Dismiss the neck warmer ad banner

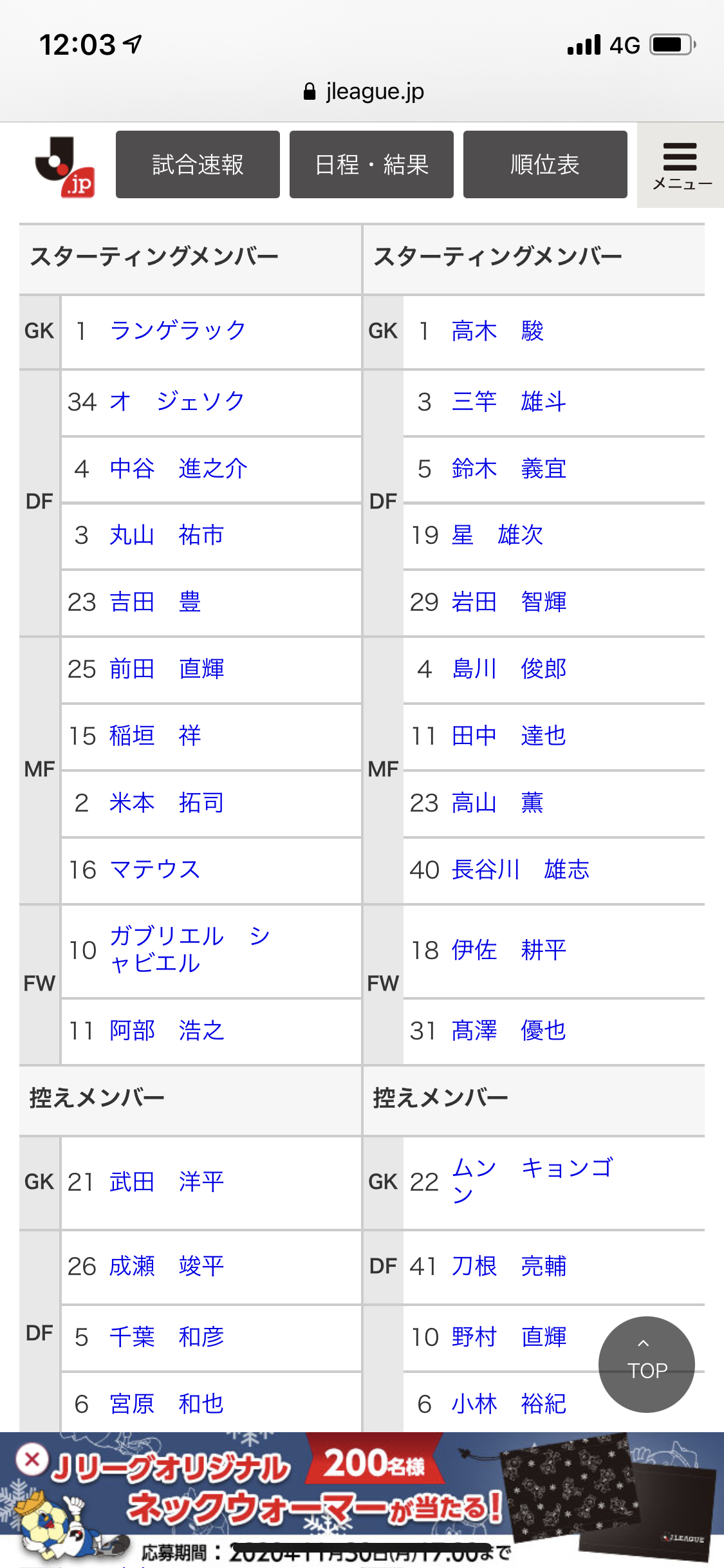[32, 1459]
